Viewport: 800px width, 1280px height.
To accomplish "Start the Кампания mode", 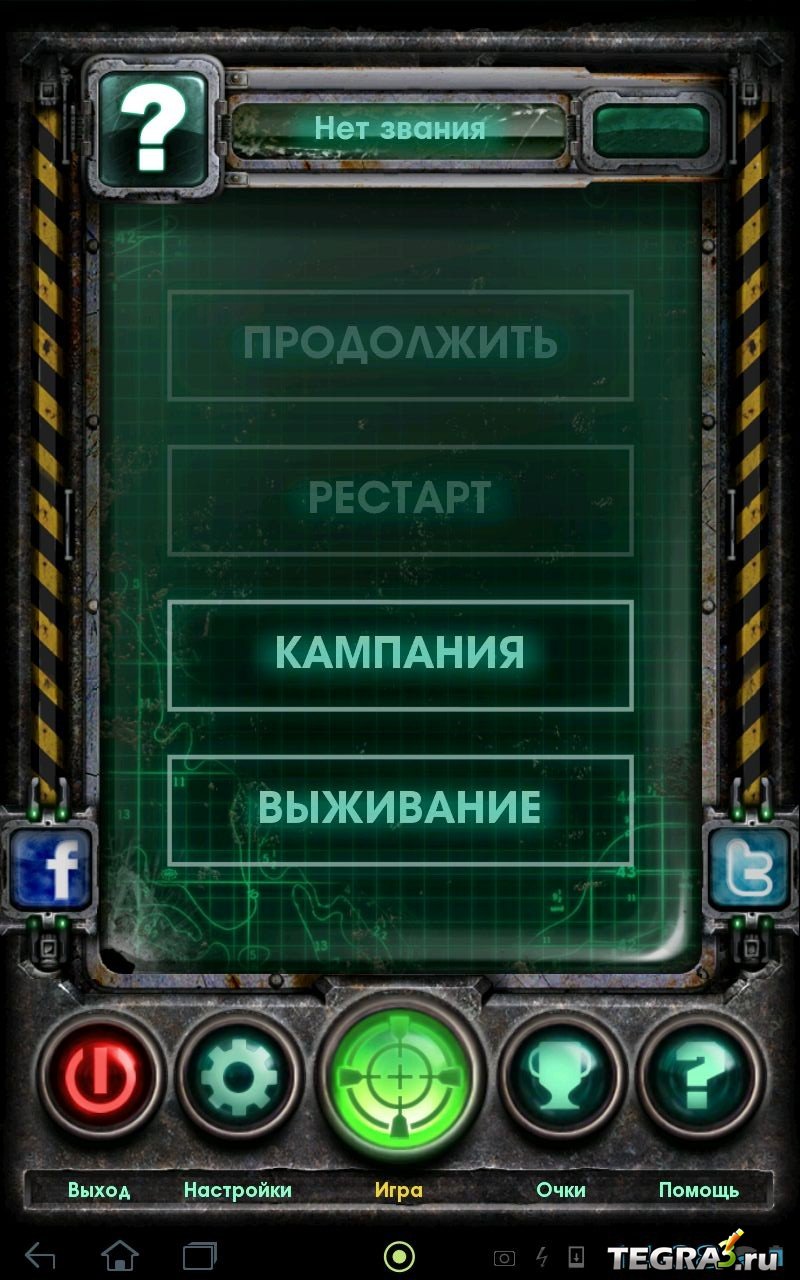I will pos(400,654).
